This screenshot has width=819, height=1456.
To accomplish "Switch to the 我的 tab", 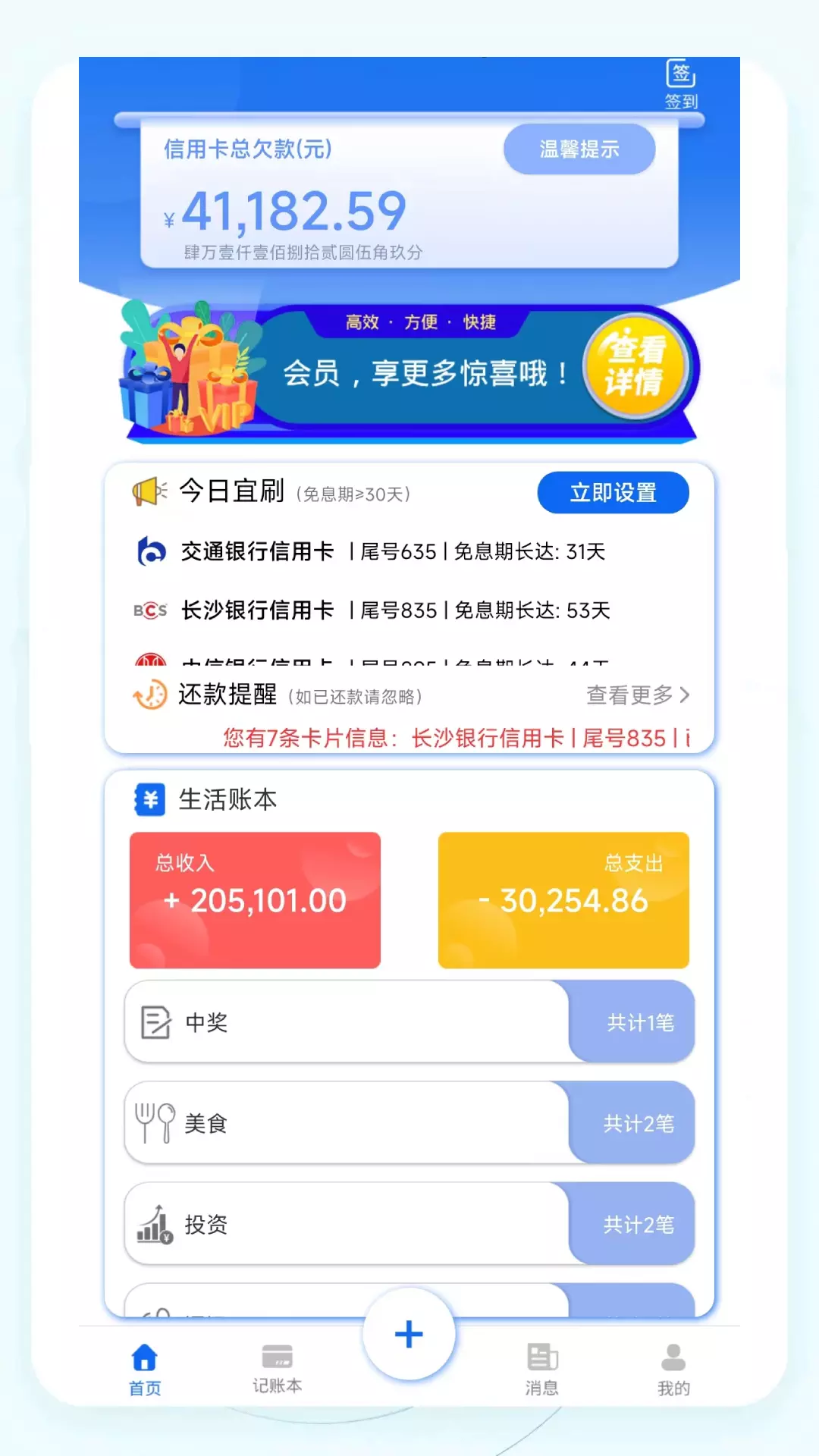I will click(673, 1370).
